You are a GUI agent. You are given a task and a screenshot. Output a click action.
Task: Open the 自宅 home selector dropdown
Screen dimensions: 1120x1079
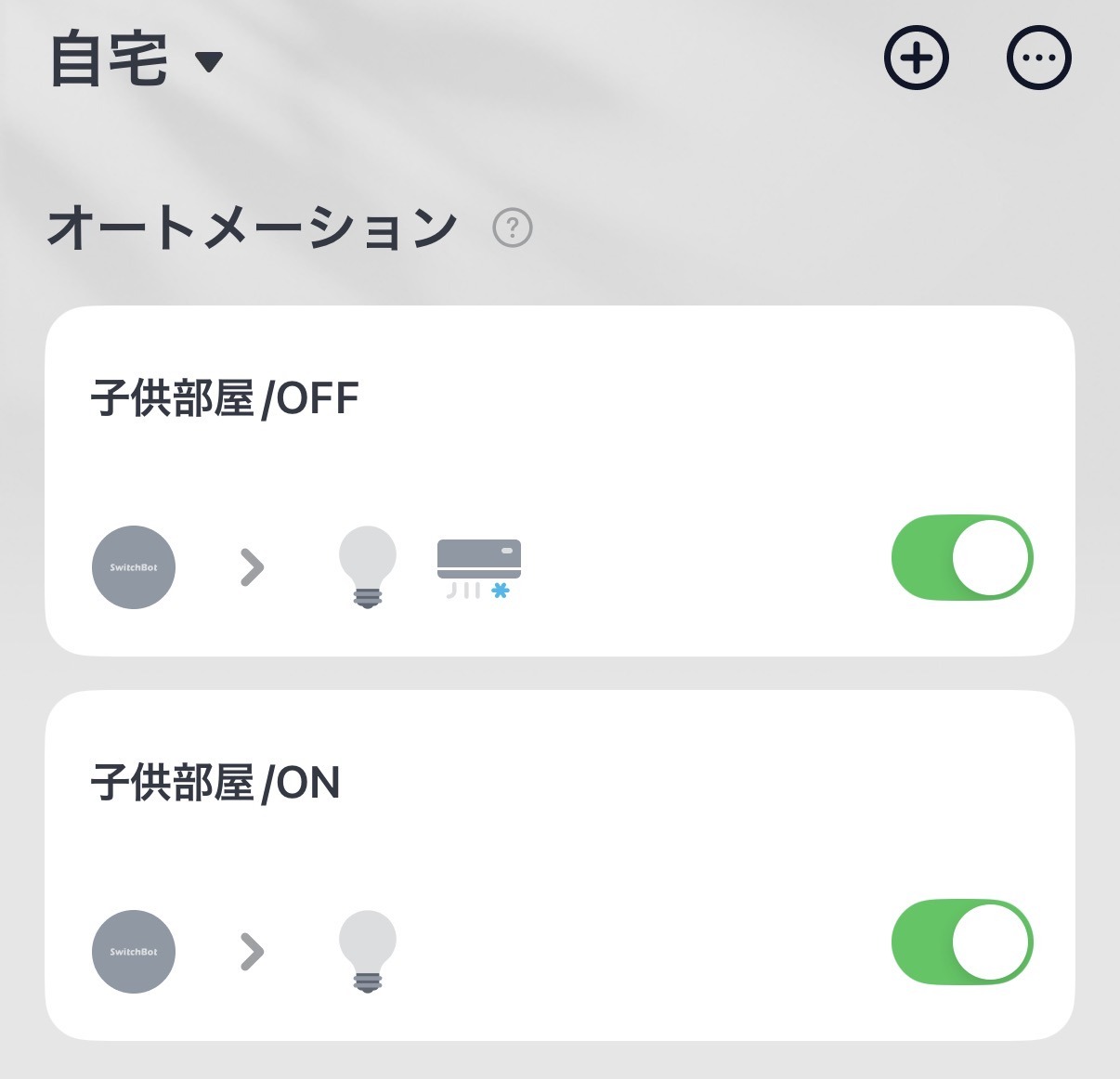pos(136,60)
